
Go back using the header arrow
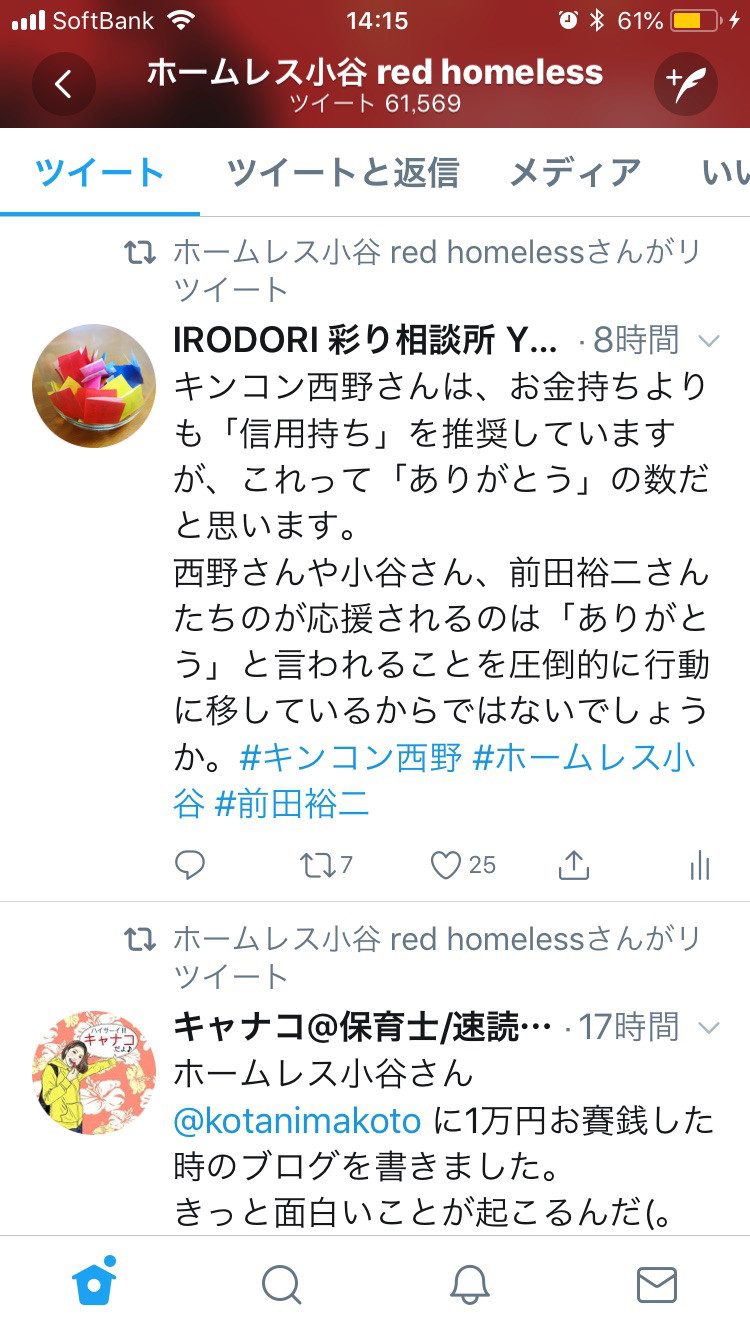pos(63,85)
